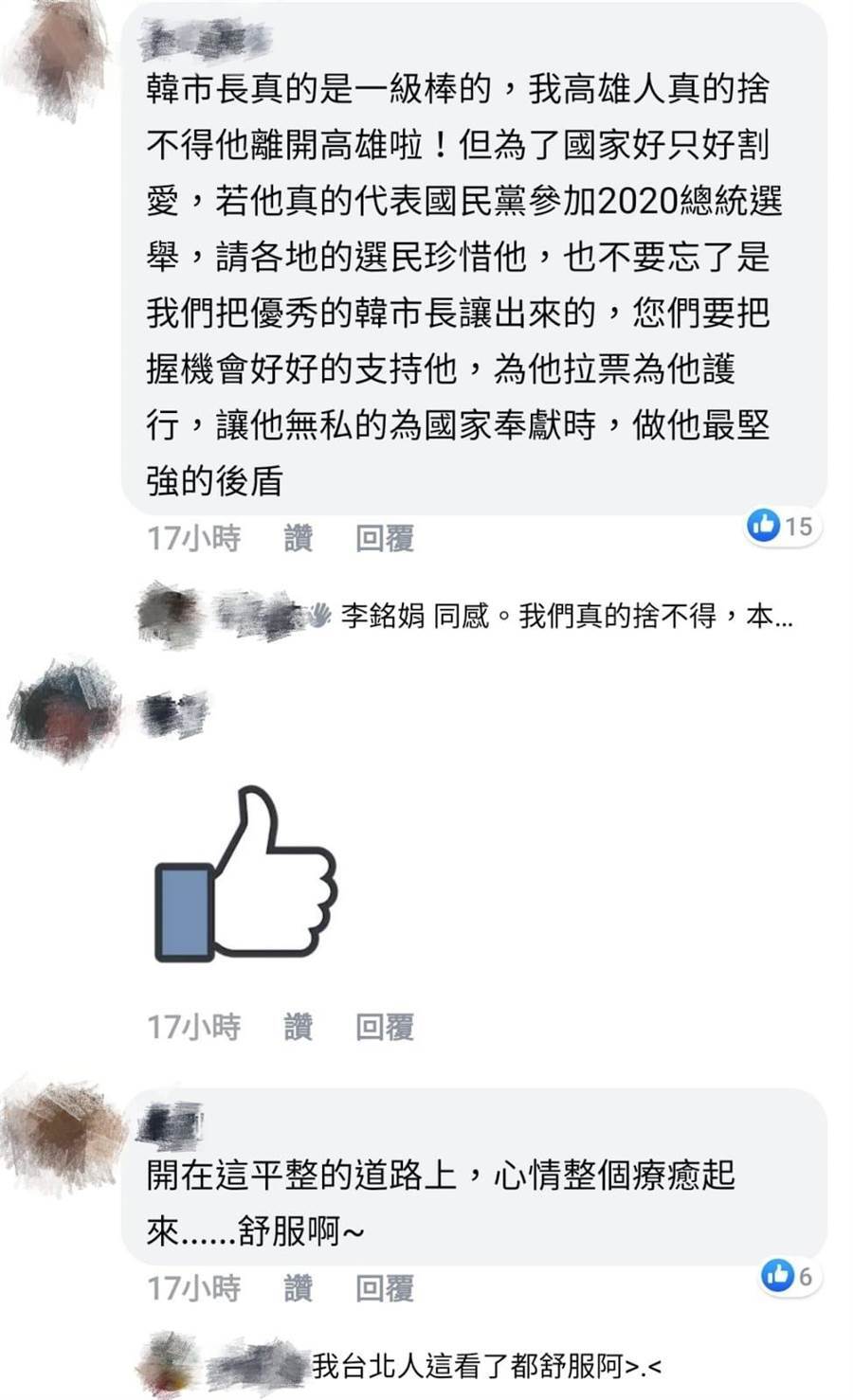Expand the reply mentioning 李銘娟 同感

click(x=566, y=617)
